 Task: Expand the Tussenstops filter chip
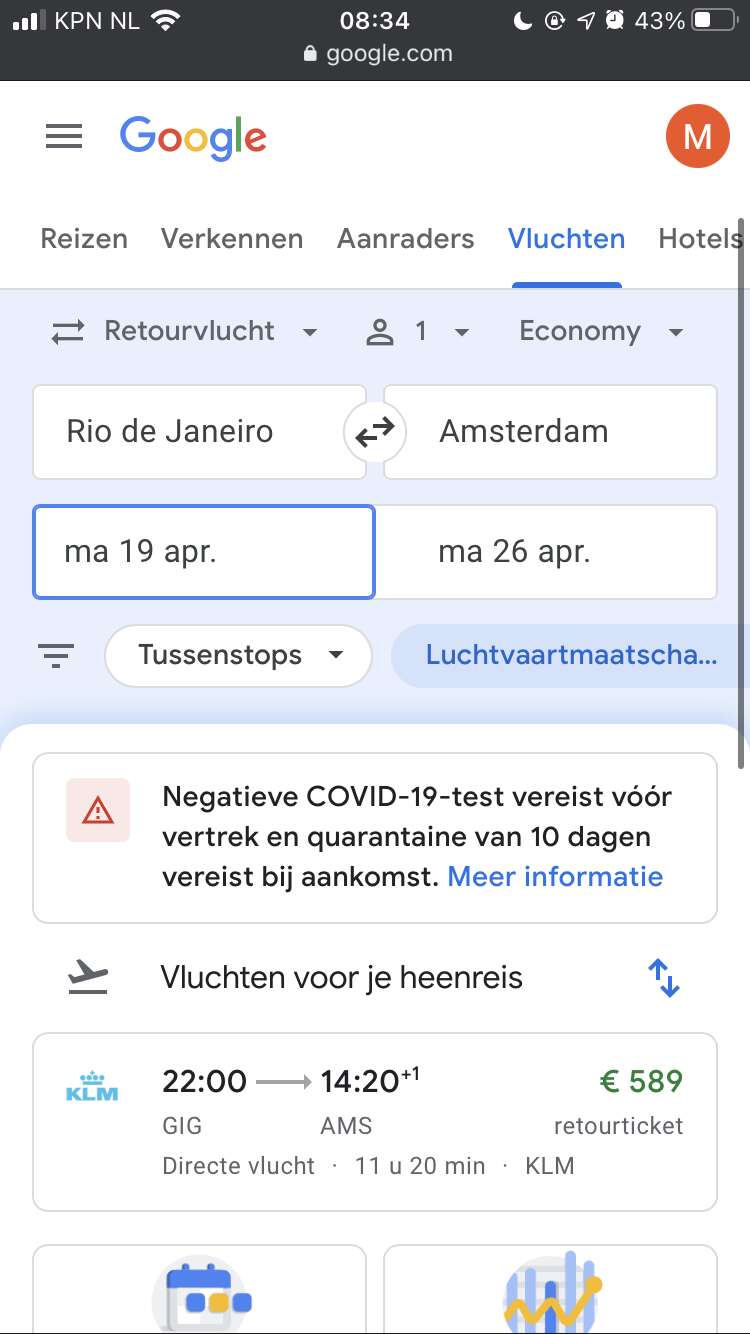[x=238, y=656]
